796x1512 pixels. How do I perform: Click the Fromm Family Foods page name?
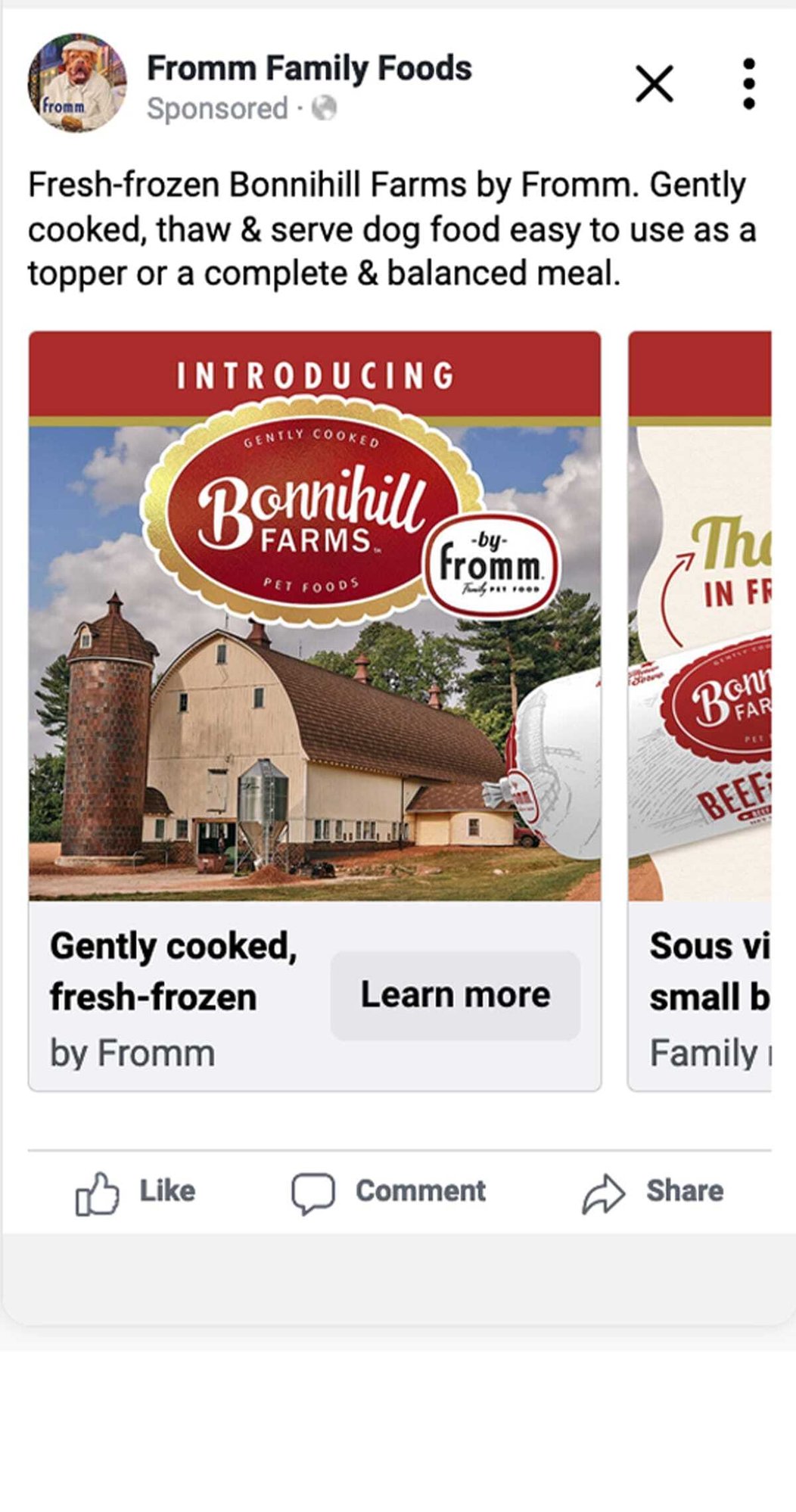click(x=310, y=68)
